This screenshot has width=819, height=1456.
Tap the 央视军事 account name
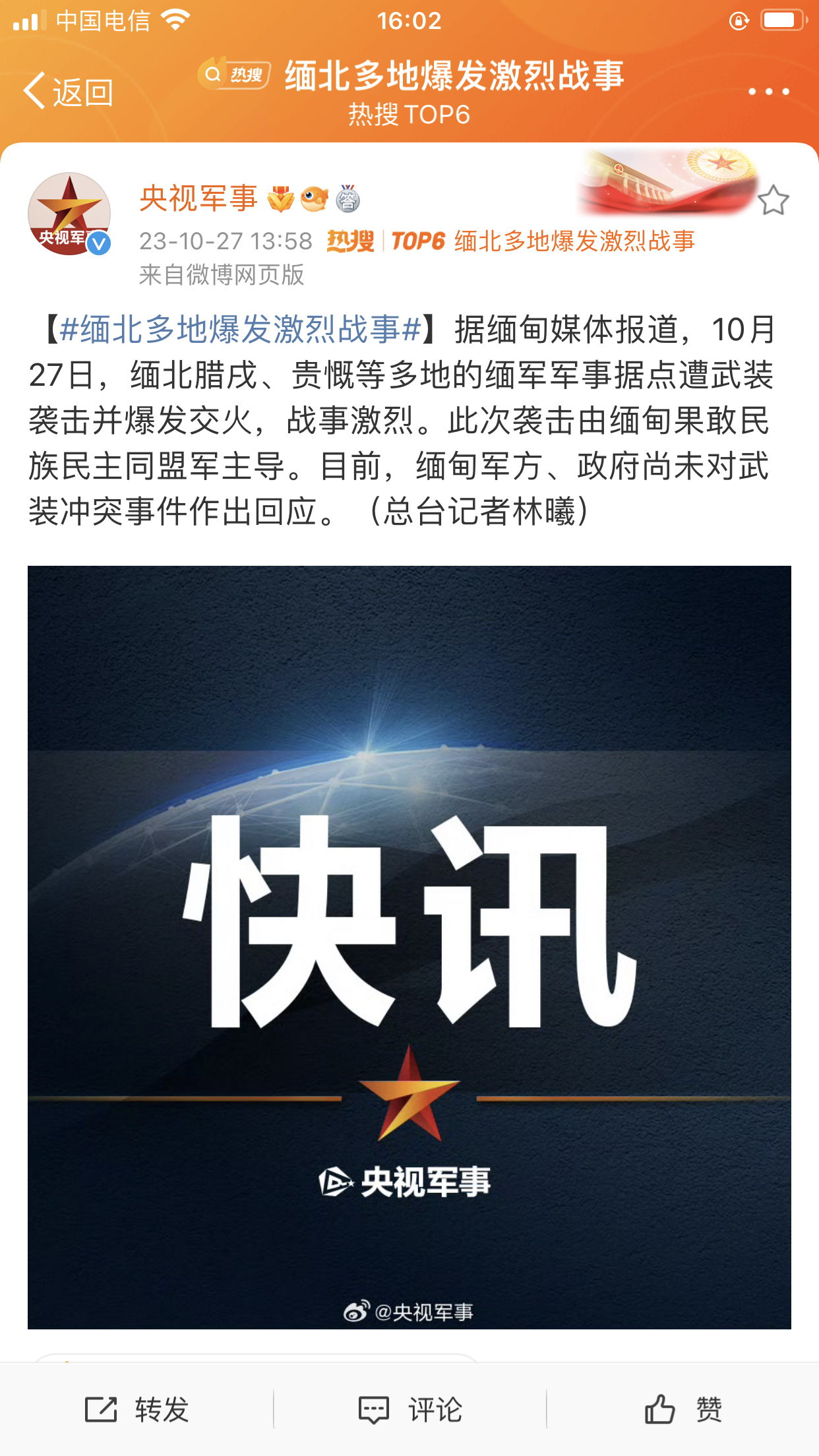click(x=198, y=198)
